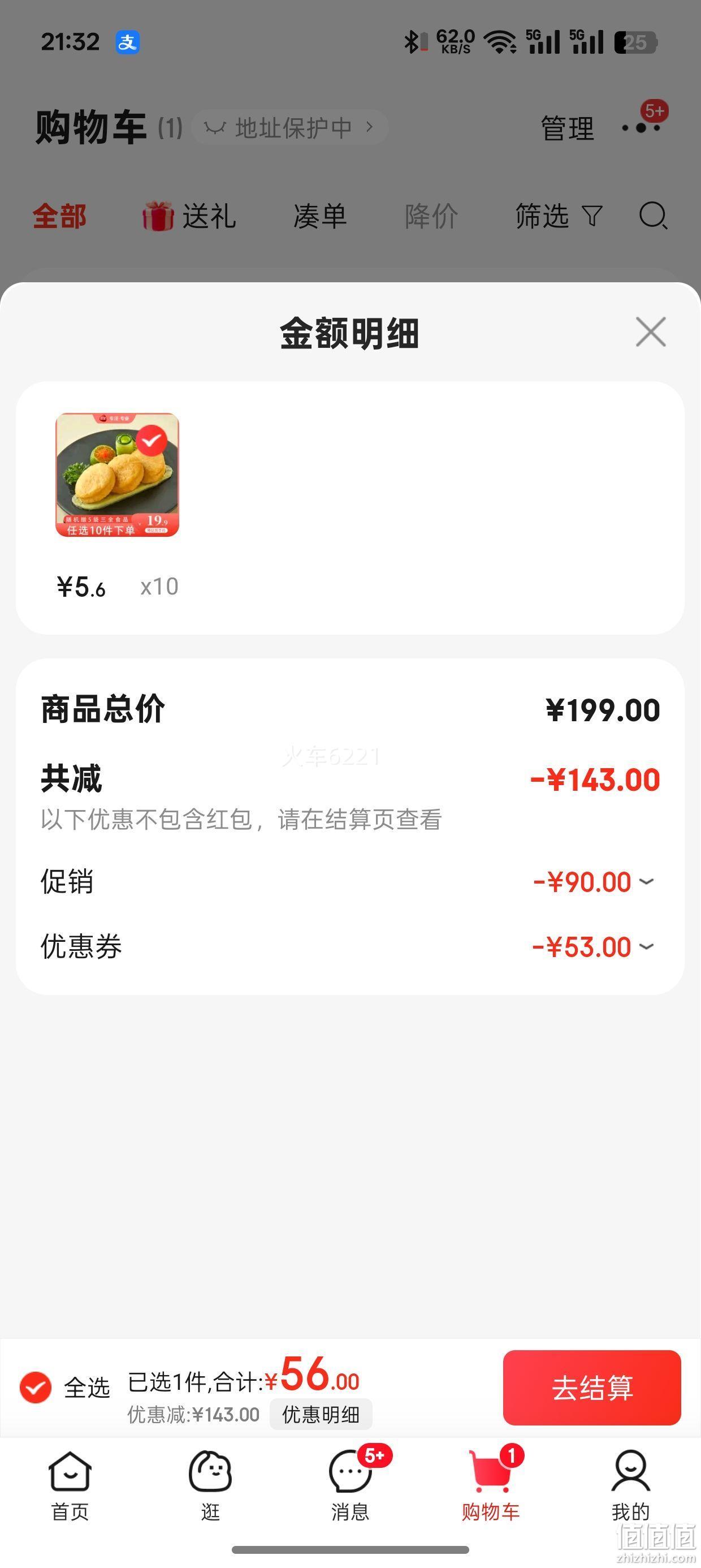
Task: Tap 去结算 to check out
Action: tap(591, 1387)
